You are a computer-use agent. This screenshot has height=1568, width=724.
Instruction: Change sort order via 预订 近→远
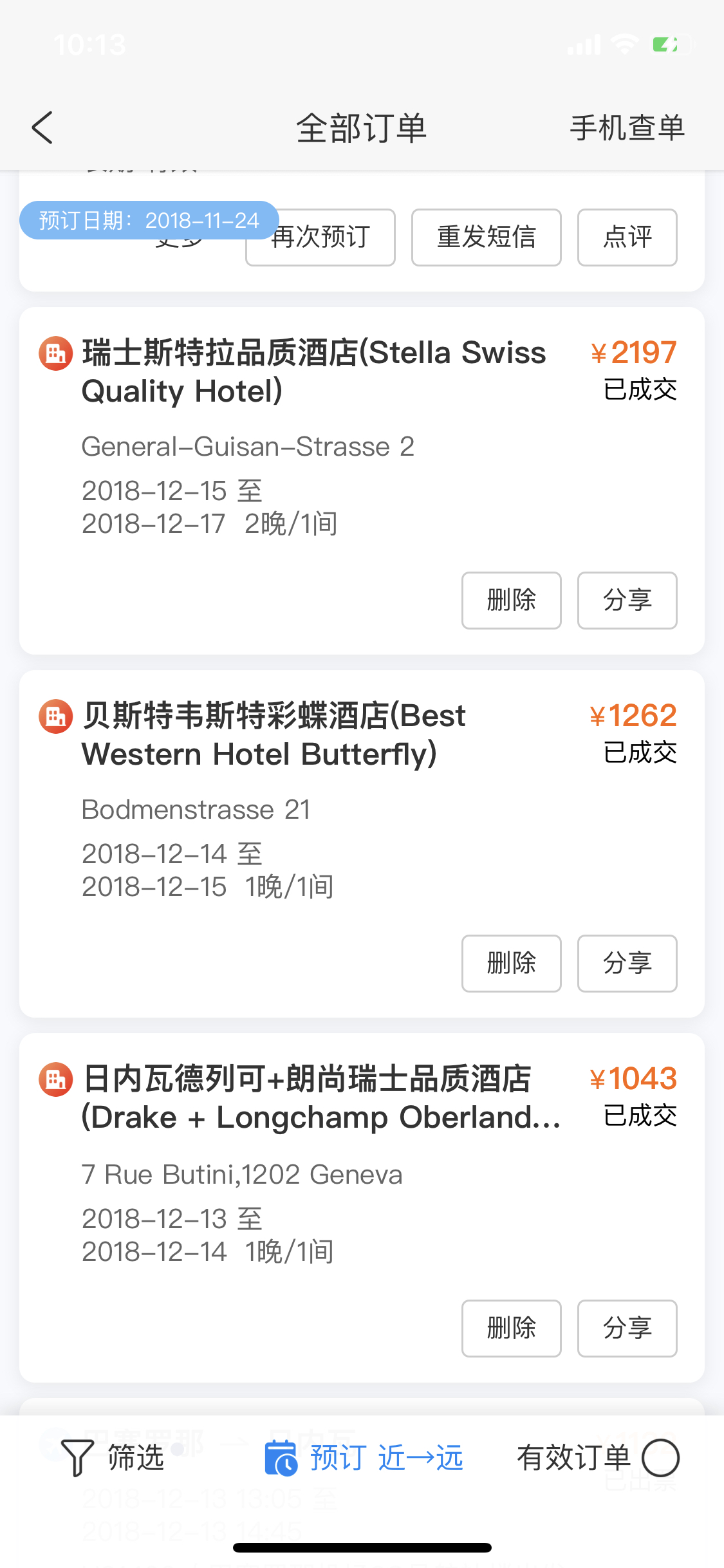(x=364, y=1458)
